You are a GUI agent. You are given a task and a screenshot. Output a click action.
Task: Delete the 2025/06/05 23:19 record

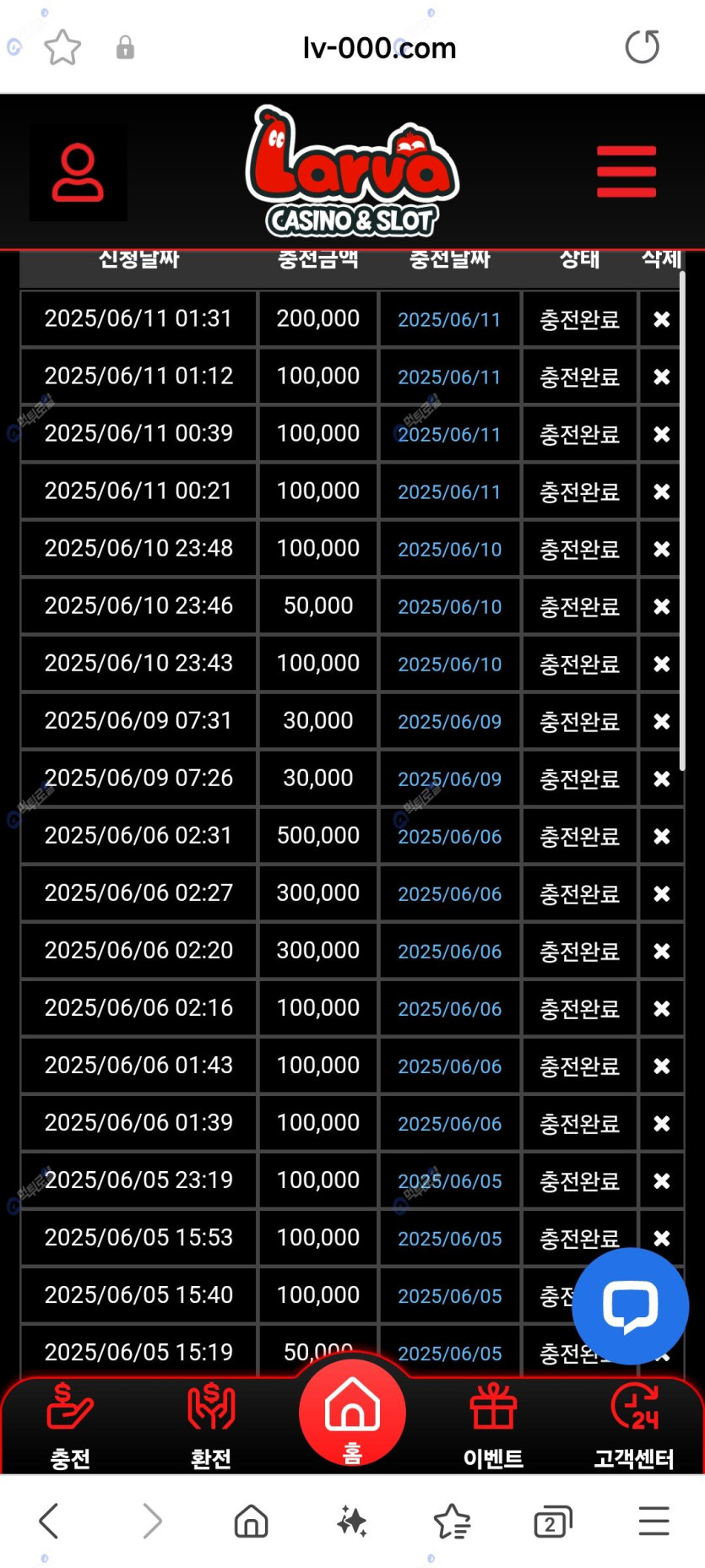(x=661, y=1180)
